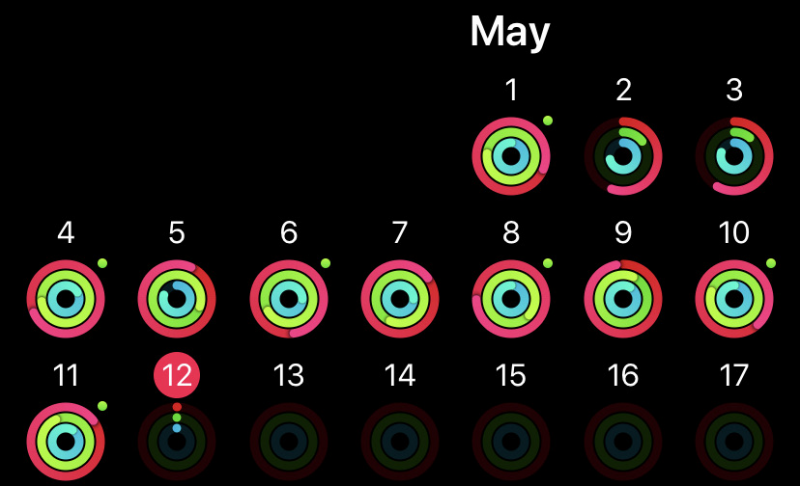This screenshot has height=486, width=800.
Task: Open the May 6 rings
Action: click(288, 298)
